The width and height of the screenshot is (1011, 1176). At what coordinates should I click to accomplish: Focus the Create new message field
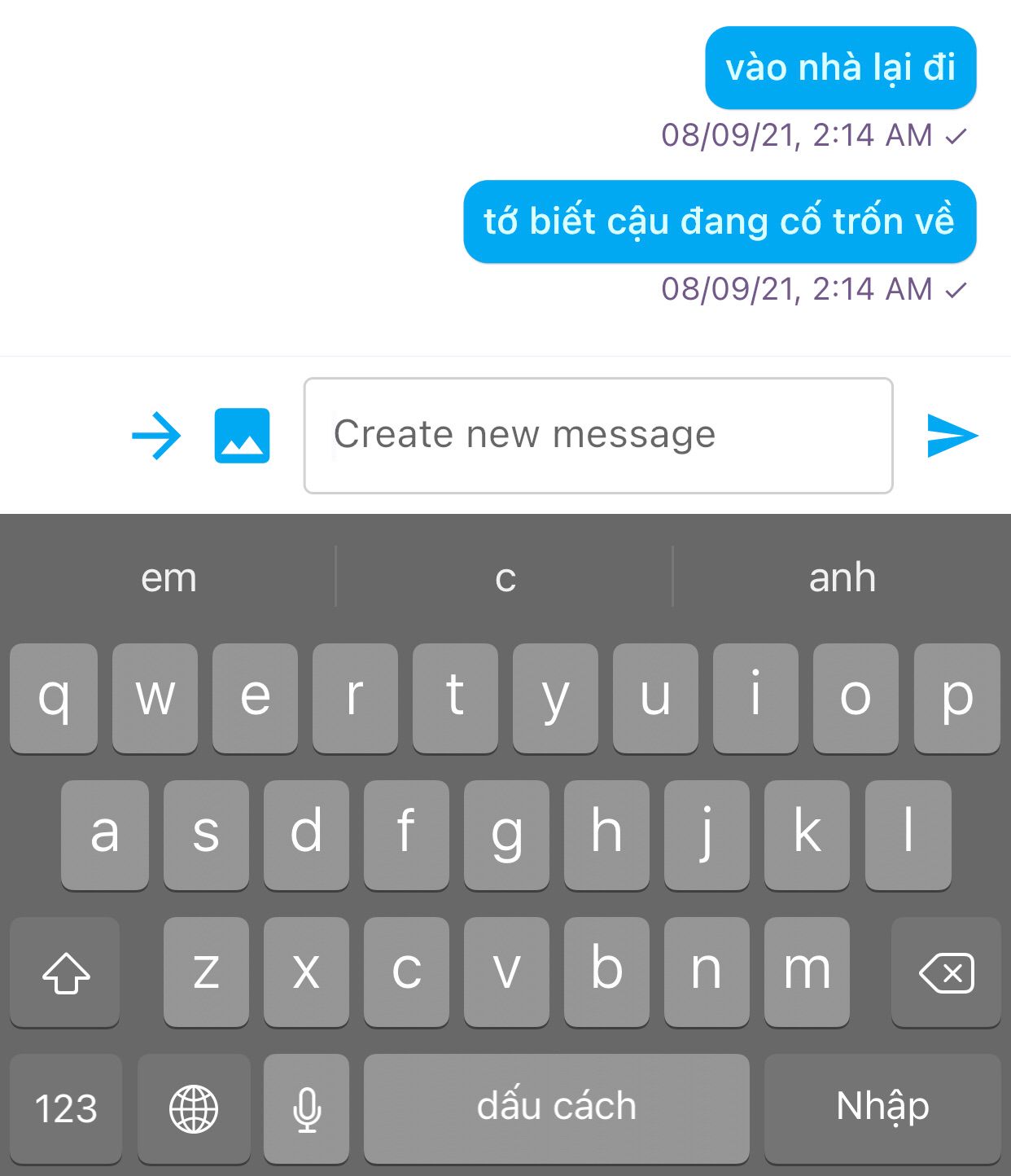click(x=598, y=436)
